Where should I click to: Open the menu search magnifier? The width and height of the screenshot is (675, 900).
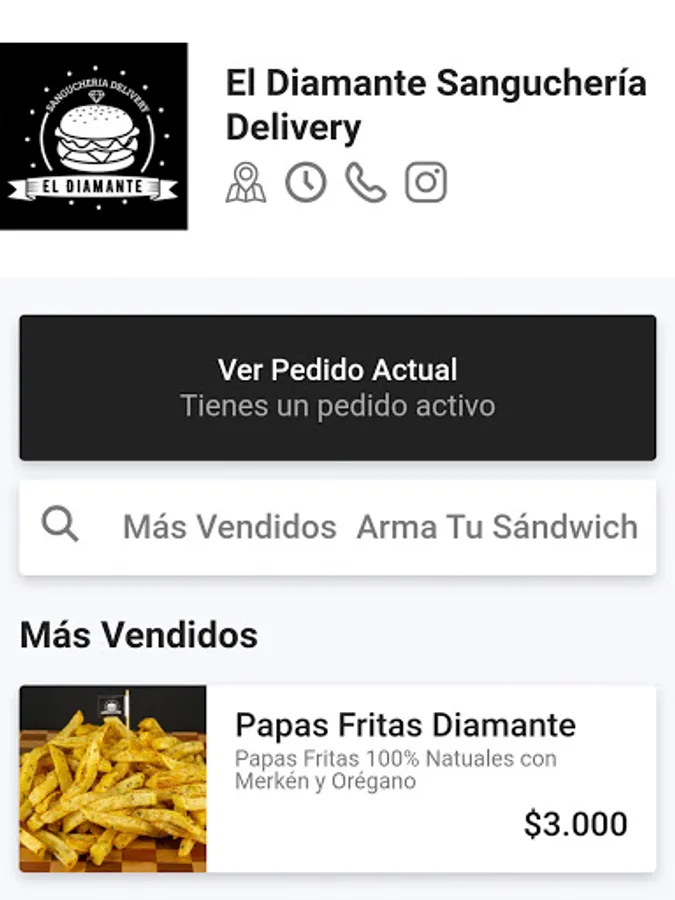click(61, 525)
